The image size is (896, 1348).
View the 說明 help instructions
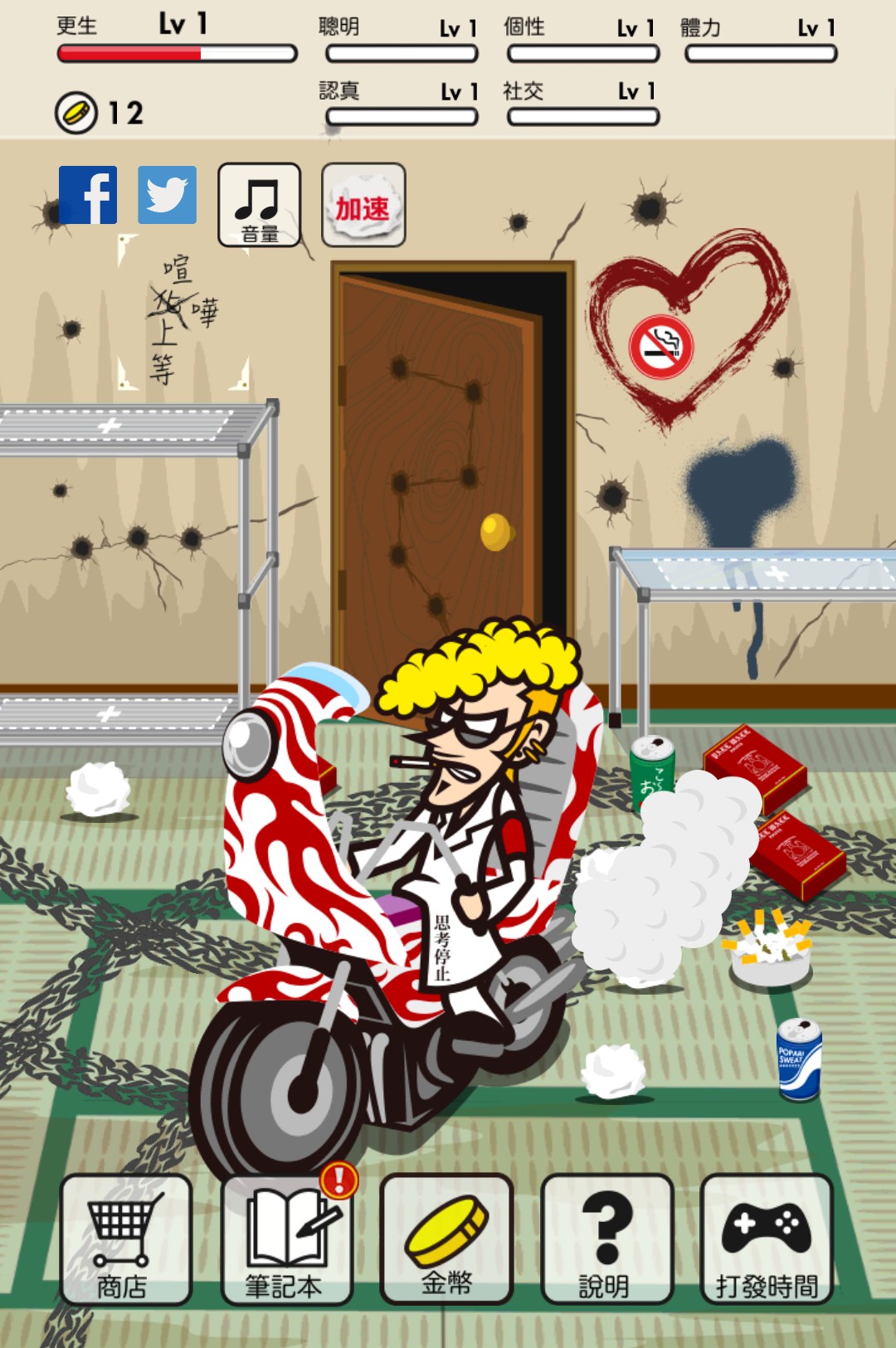pos(606,1239)
